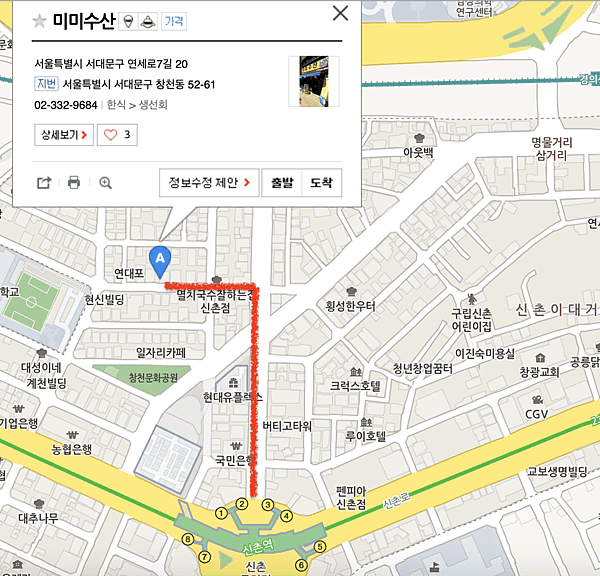Set 미미수산 as 도착 destination
This screenshot has width=600, height=576.
click(x=321, y=183)
